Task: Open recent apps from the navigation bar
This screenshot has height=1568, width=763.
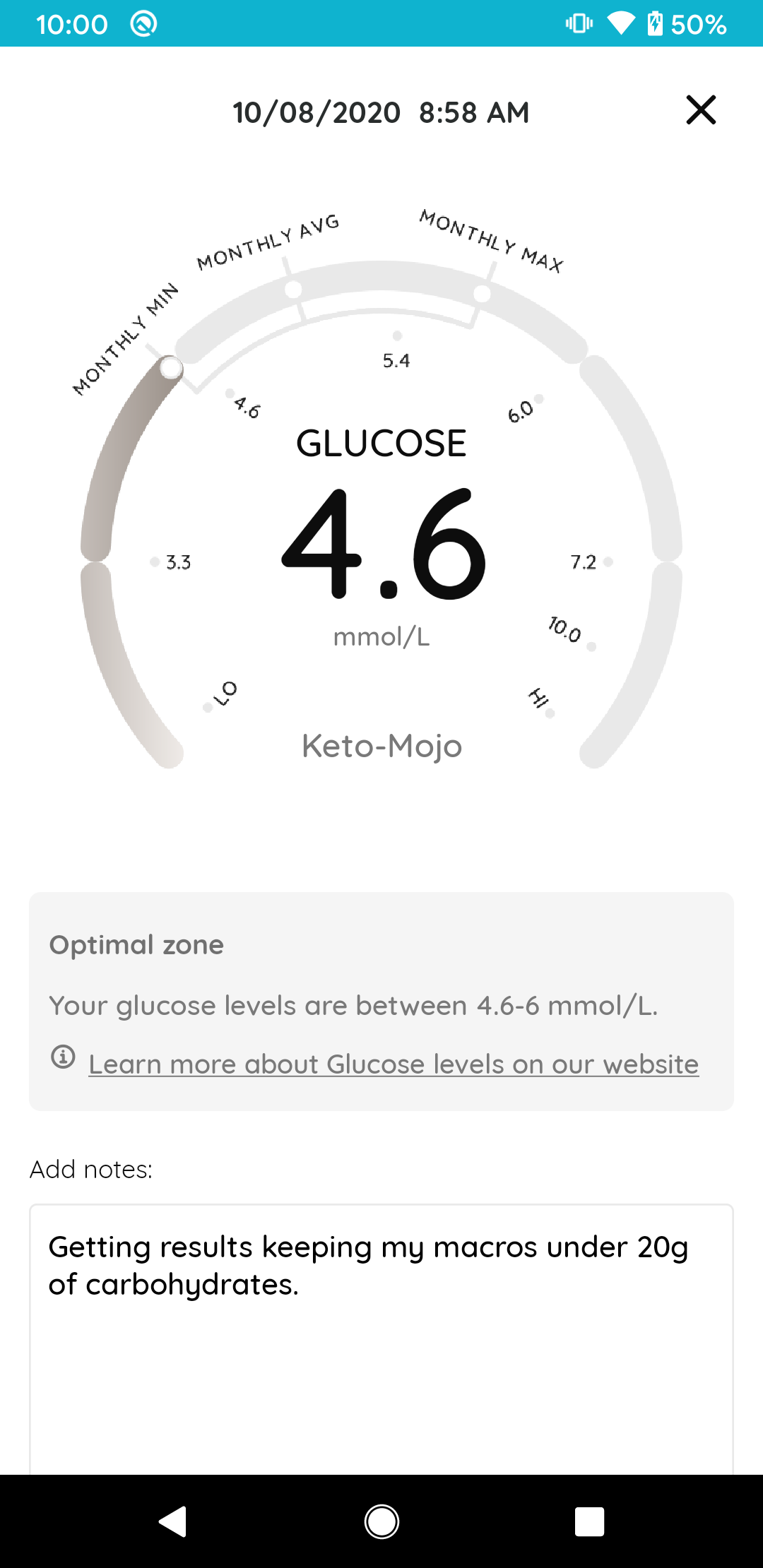Action: coord(589,1521)
